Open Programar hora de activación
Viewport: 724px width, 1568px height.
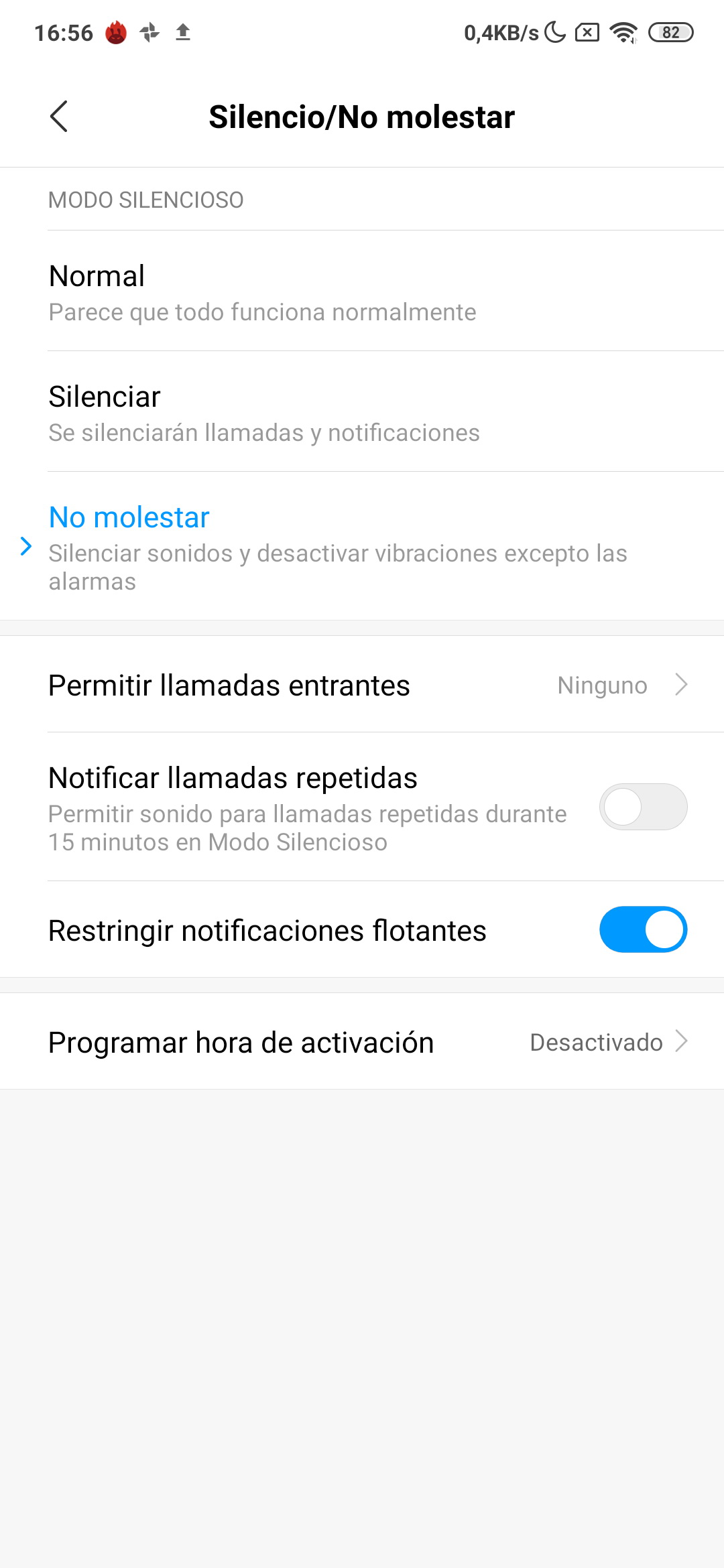click(362, 1042)
